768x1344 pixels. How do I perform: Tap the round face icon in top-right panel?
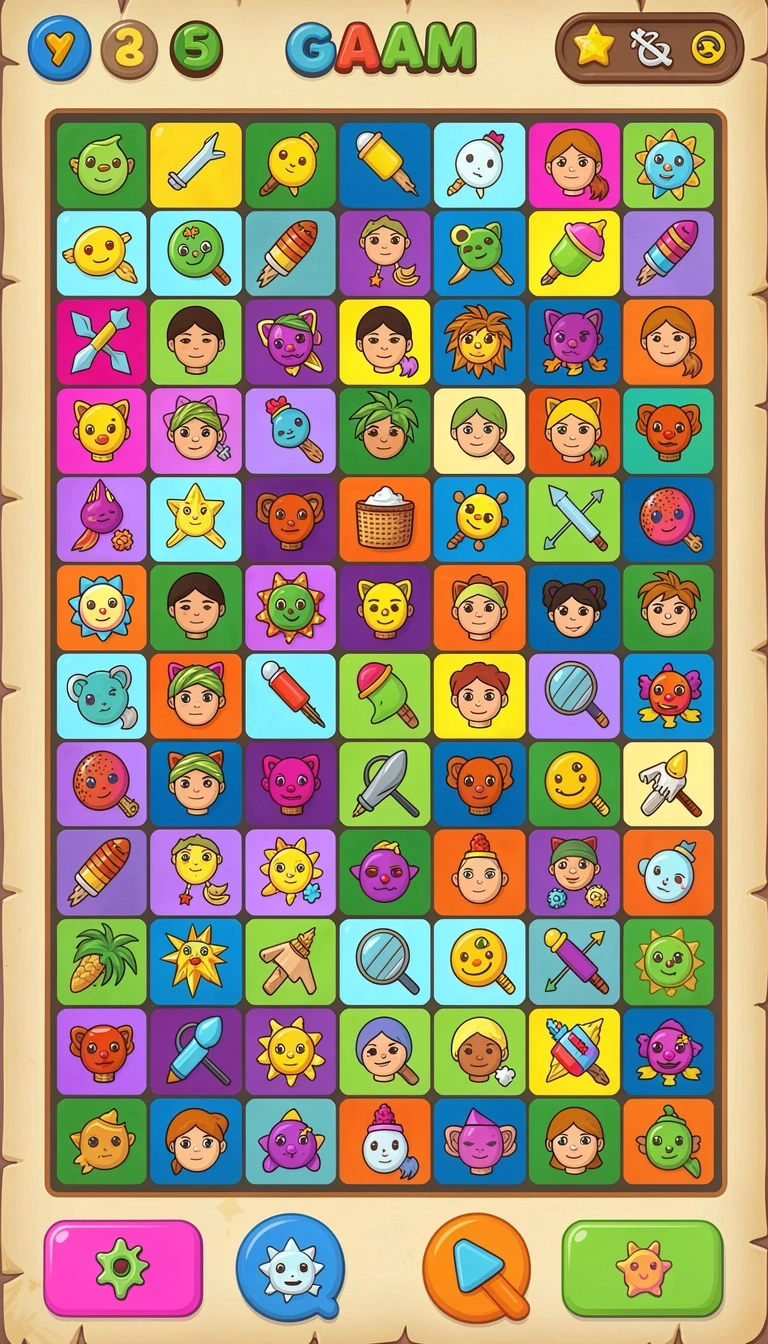coord(707,48)
